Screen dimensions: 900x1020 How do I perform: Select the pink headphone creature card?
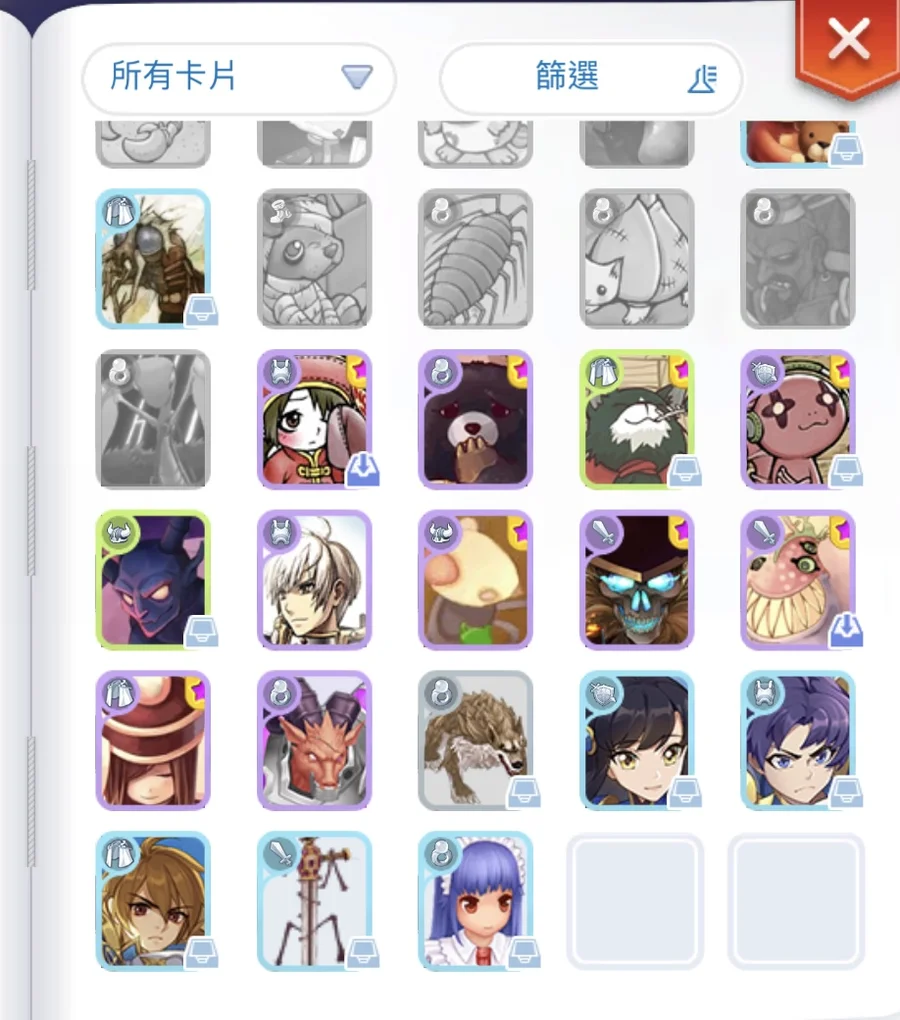pyautogui.click(x=797, y=419)
